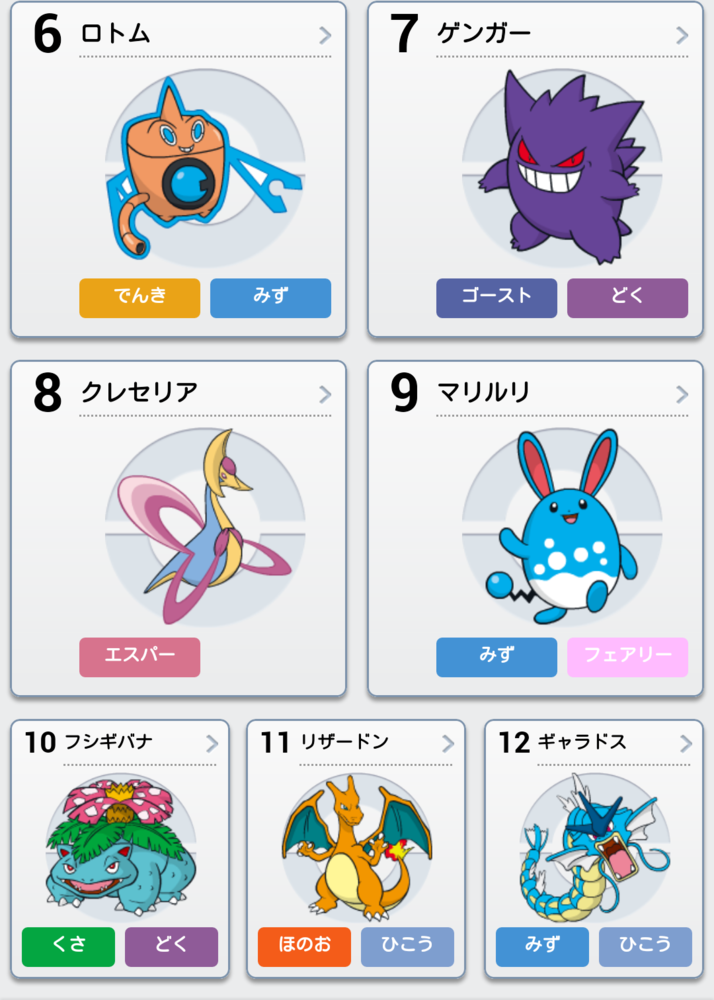This screenshot has height=1000, width=714.
Task: Open the マリルリ card ranked 9
Action: [x=536, y=529]
